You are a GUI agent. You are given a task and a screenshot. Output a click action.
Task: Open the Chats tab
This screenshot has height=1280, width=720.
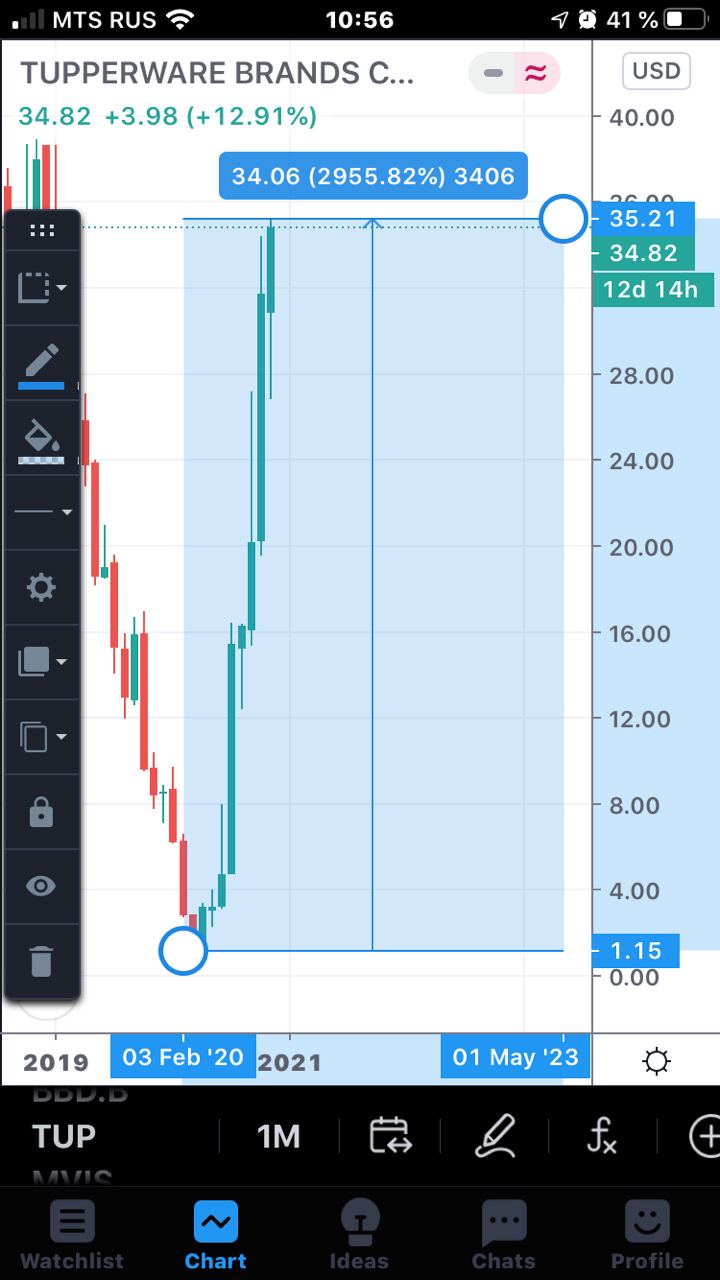point(503,1235)
